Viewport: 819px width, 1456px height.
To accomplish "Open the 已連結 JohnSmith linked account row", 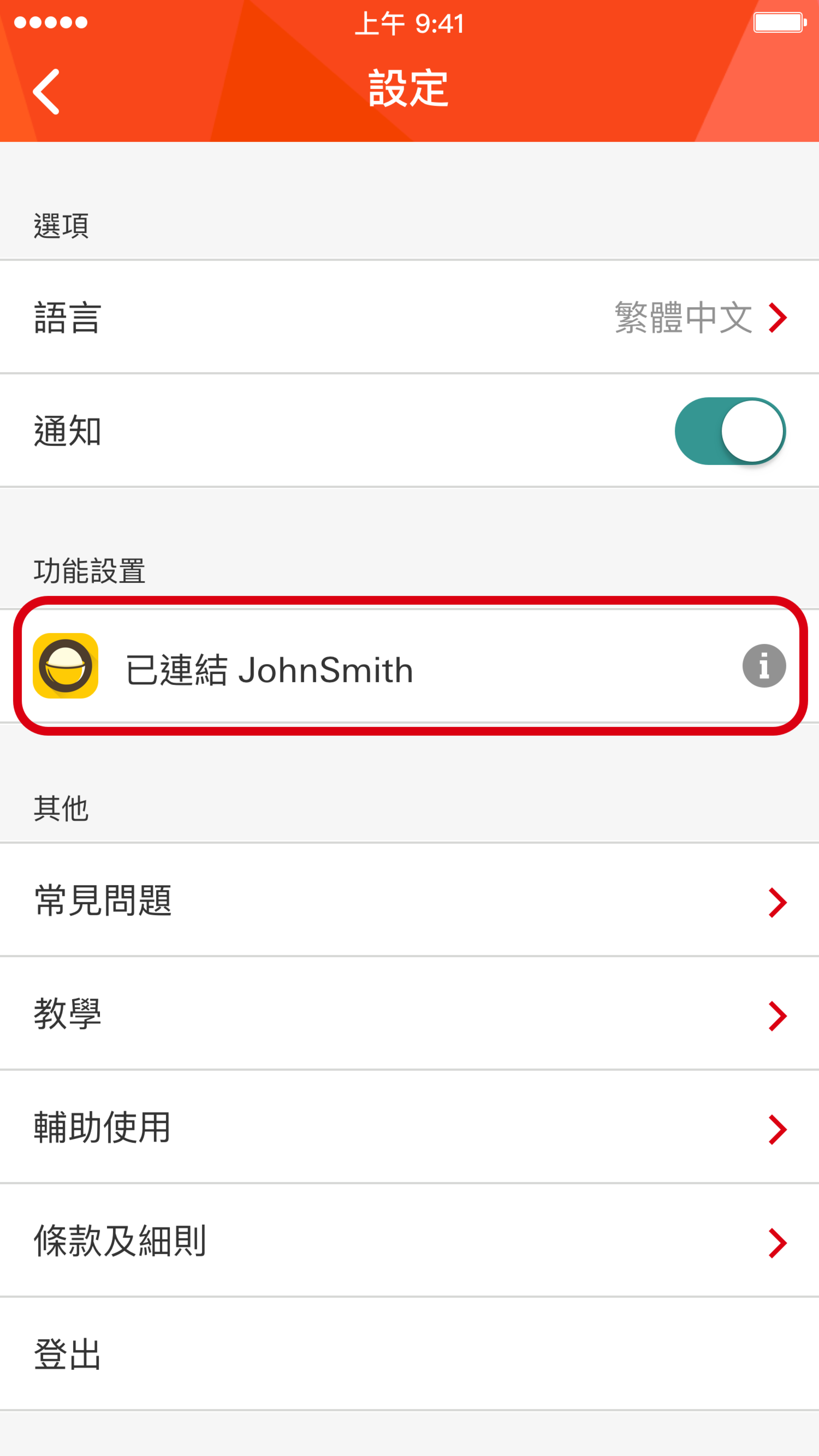I will pos(410,666).
